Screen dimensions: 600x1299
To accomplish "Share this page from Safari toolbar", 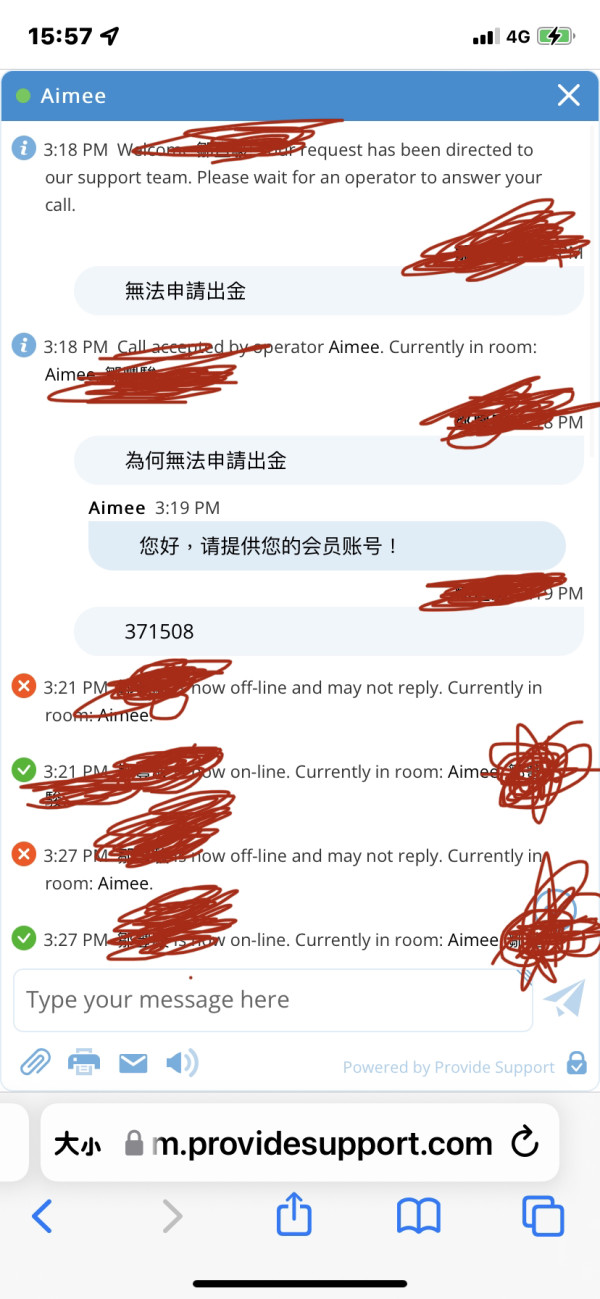I will [294, 1215].
